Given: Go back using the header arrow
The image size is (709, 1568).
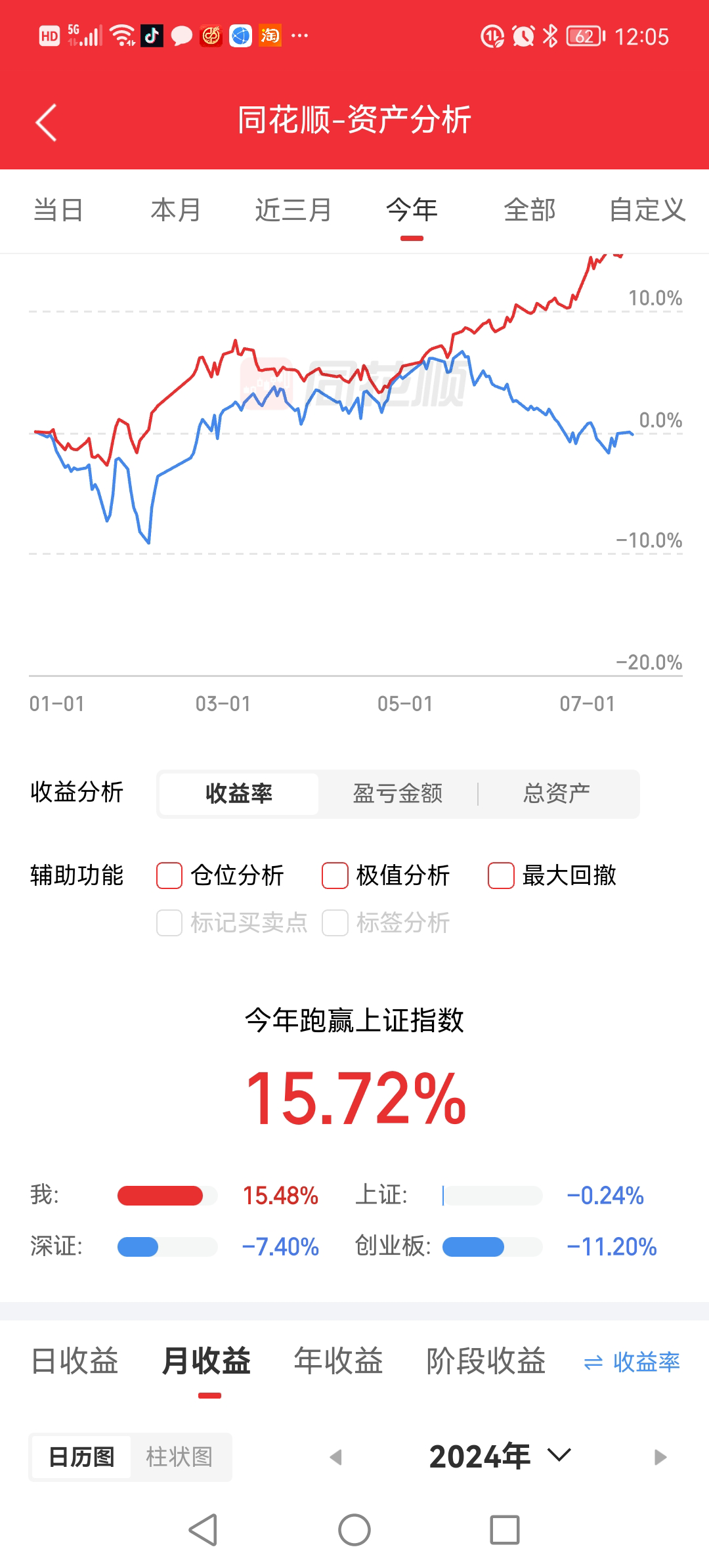Looking at the screenshot, I should click(x=46, y=122).
